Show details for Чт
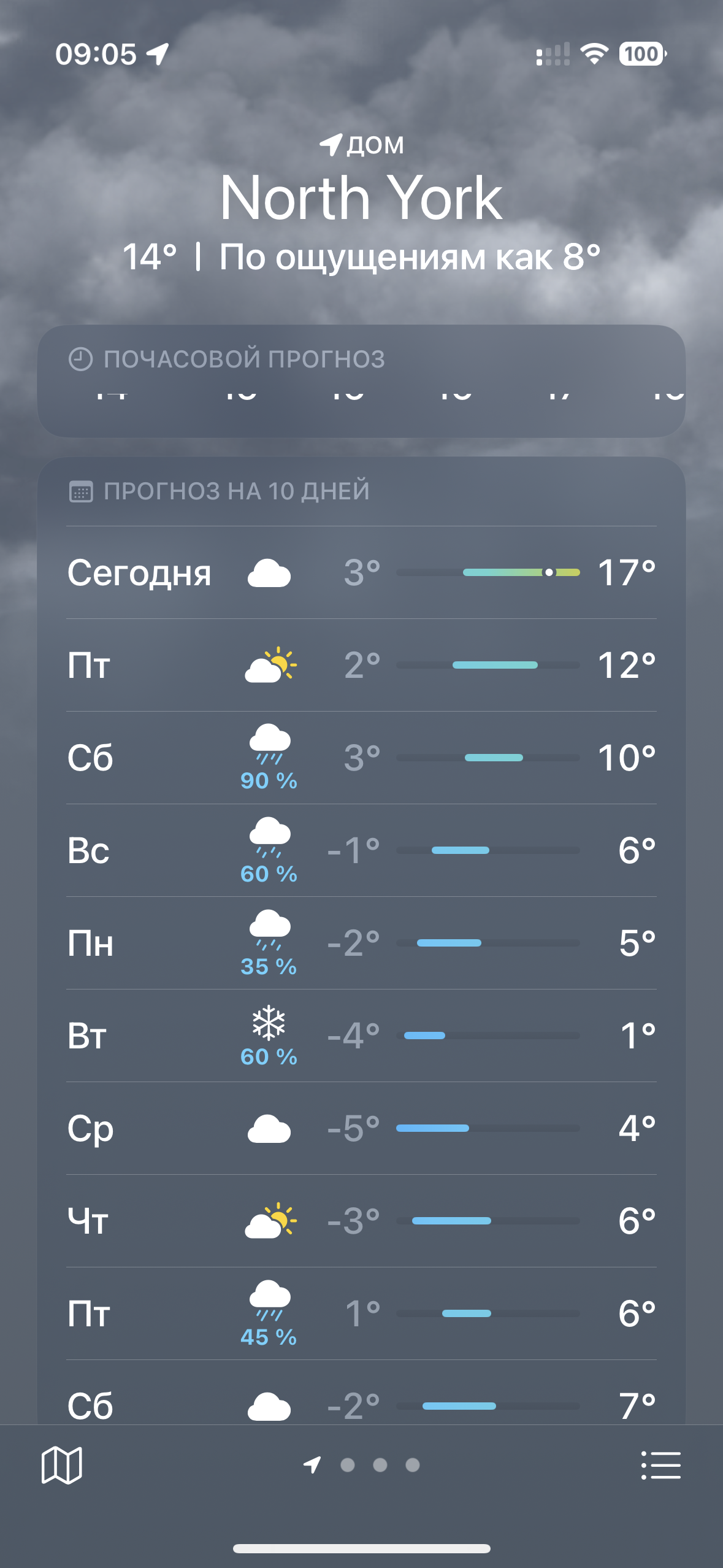Image resolution: width=723 pixels, height=1568 pixels. tap(361, 1221)
